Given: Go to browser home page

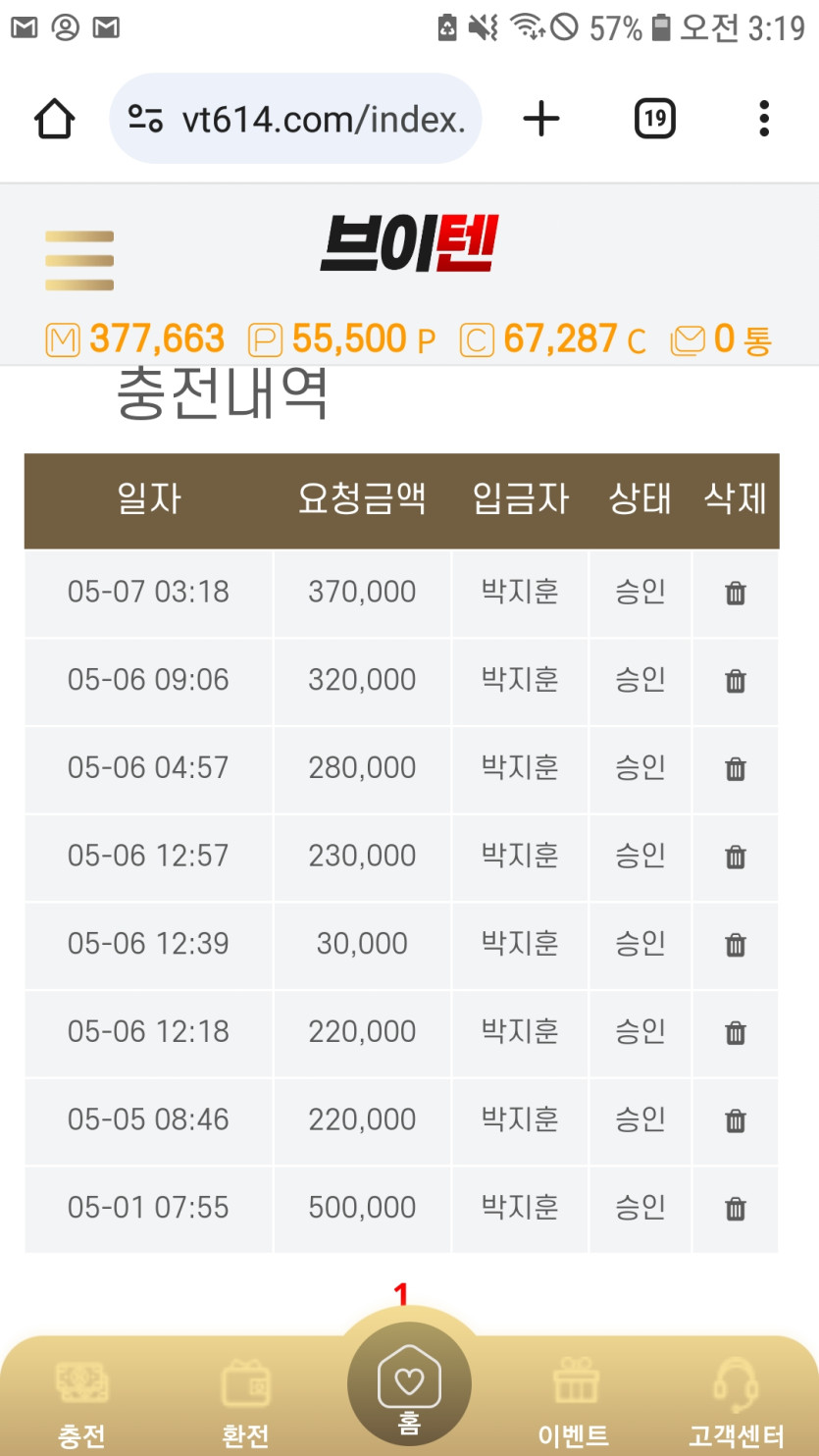Looking at the screenshot, I should click(x=54, y=120).
